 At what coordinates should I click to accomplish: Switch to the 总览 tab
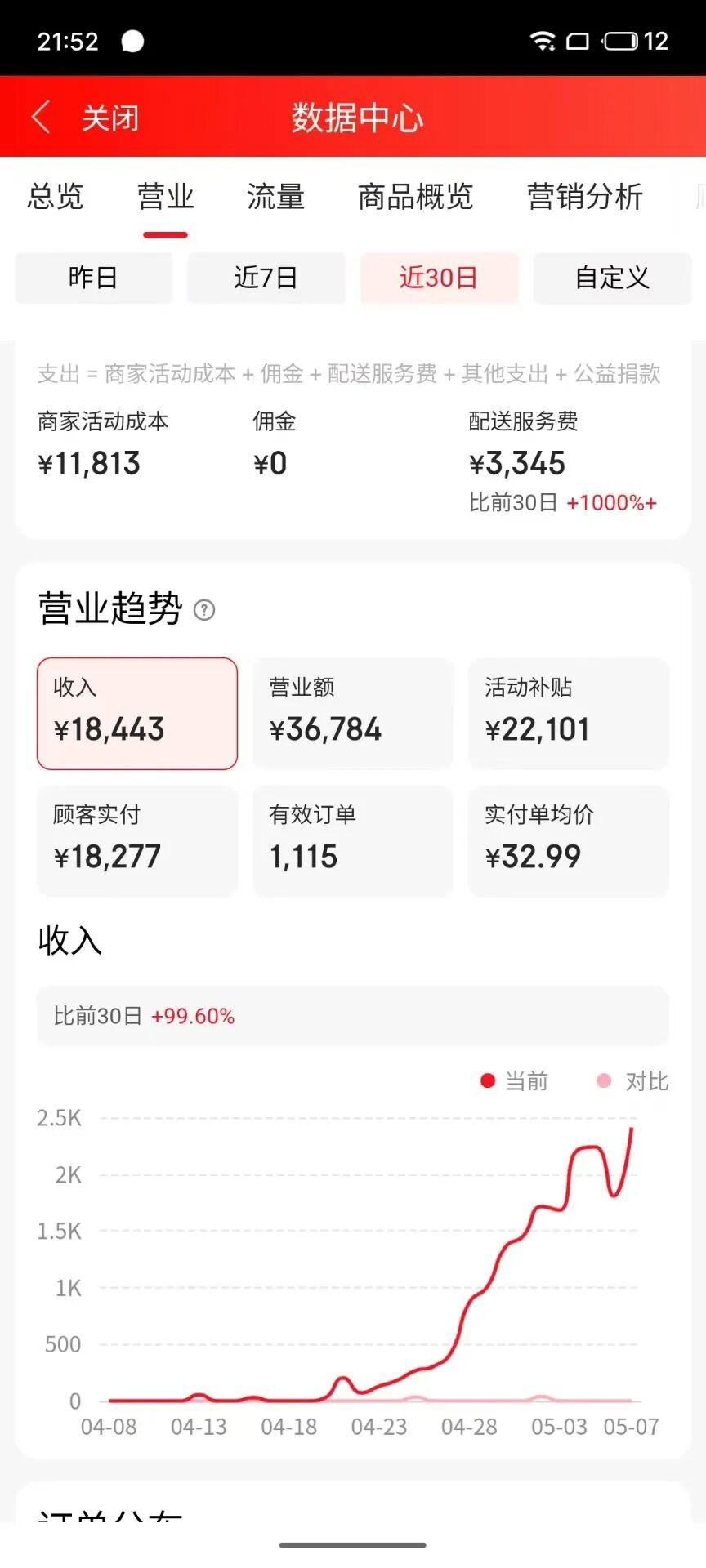pos(56,197)
